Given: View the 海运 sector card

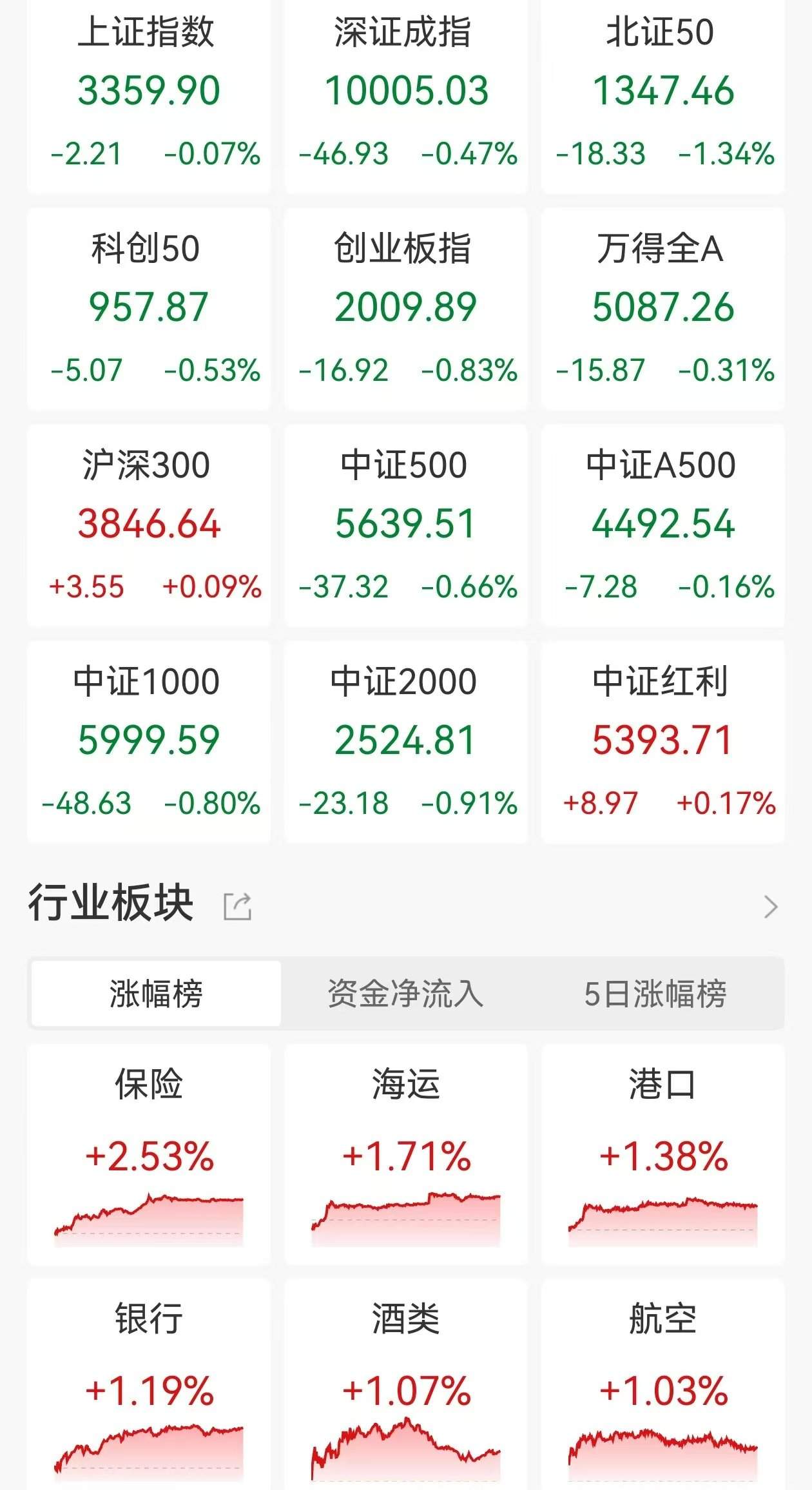Looking at the screenshot, I should click(x=406, y=1154).
